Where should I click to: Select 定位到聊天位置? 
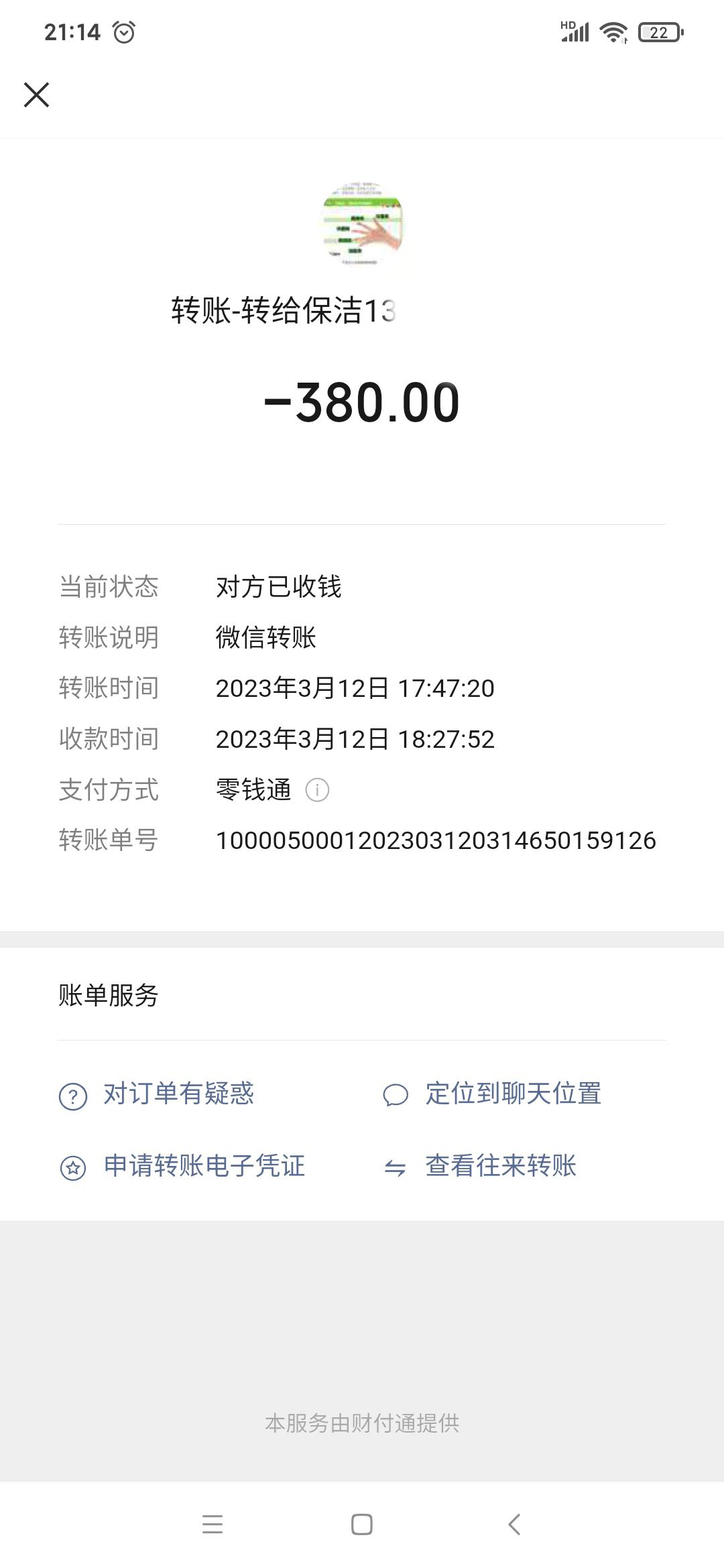pos(492,1094)
